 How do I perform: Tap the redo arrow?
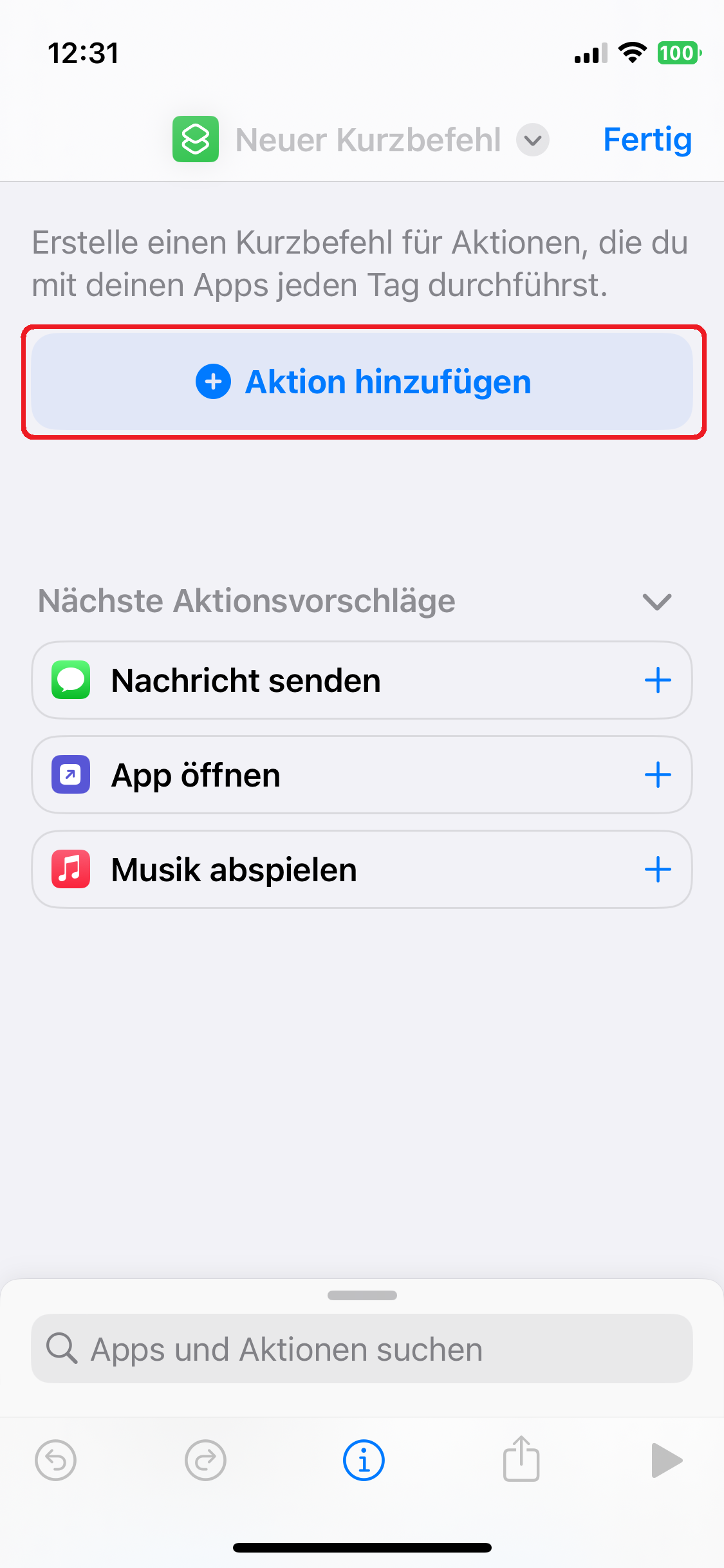pyautogui.click(x=205, y=1461)
